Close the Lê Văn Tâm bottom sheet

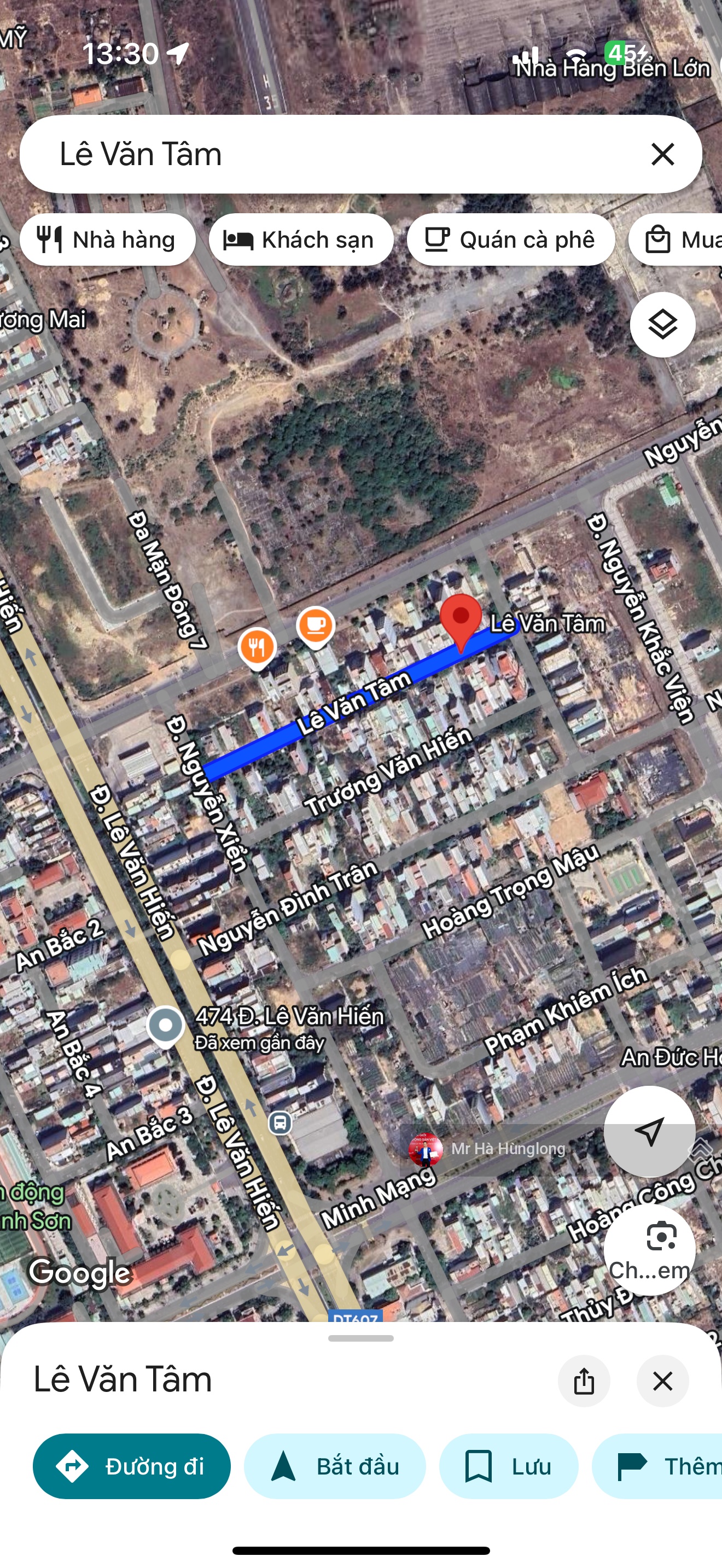click(663, 1380)
